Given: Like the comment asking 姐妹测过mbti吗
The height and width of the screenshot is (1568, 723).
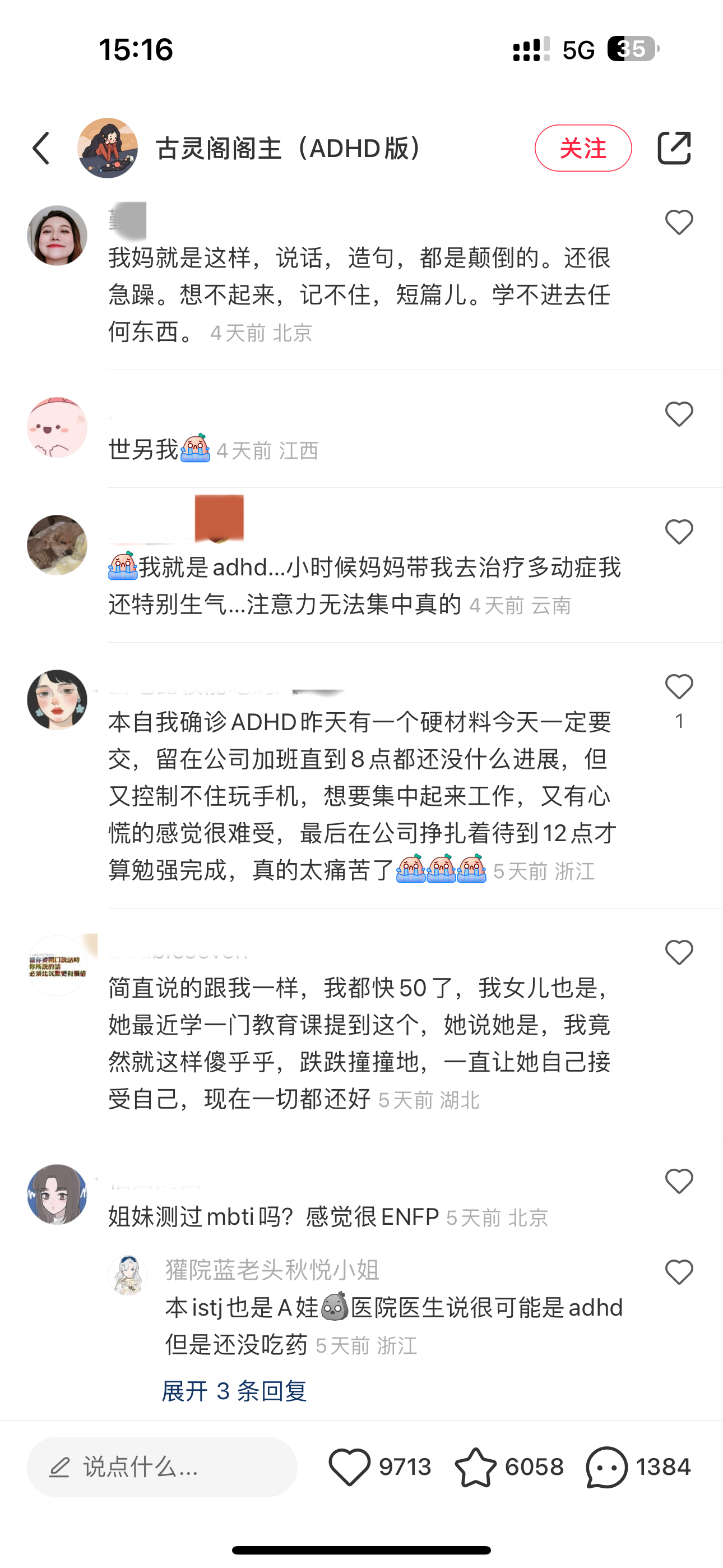Looking at the screenshot, I should click(x=679, y=1182).
